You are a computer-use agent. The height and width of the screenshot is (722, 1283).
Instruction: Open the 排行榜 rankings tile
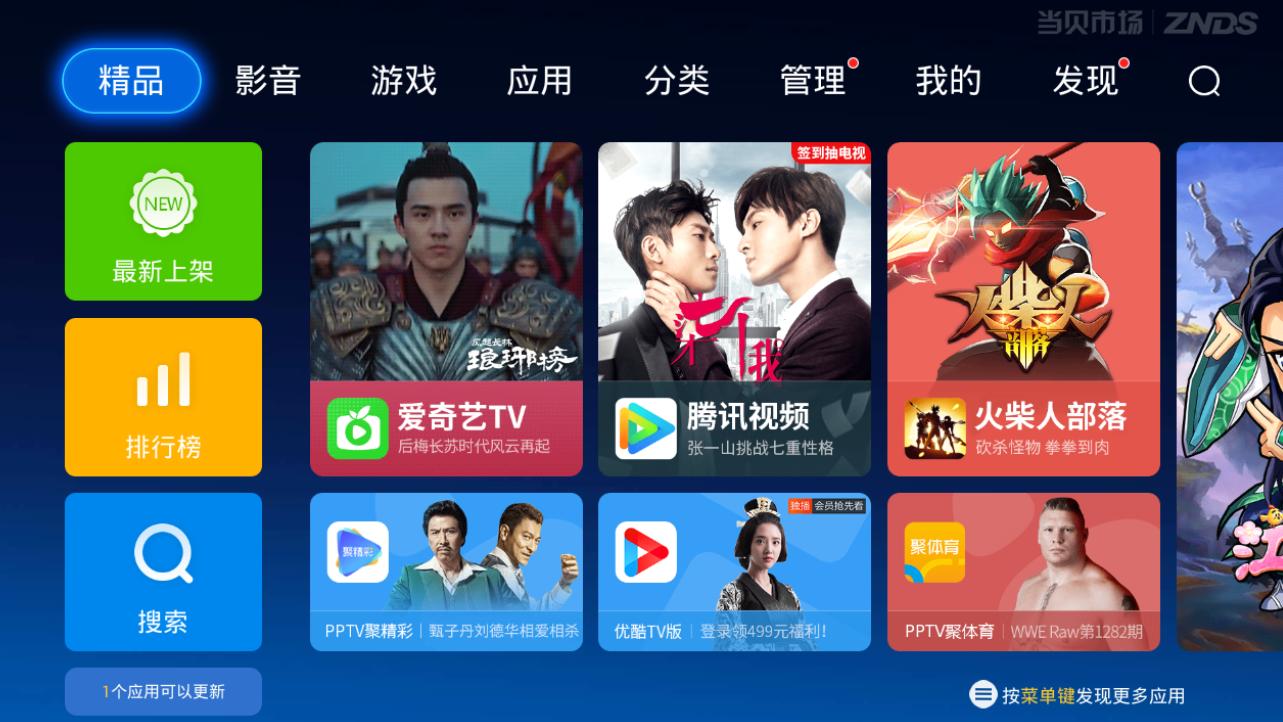(163, 397)
